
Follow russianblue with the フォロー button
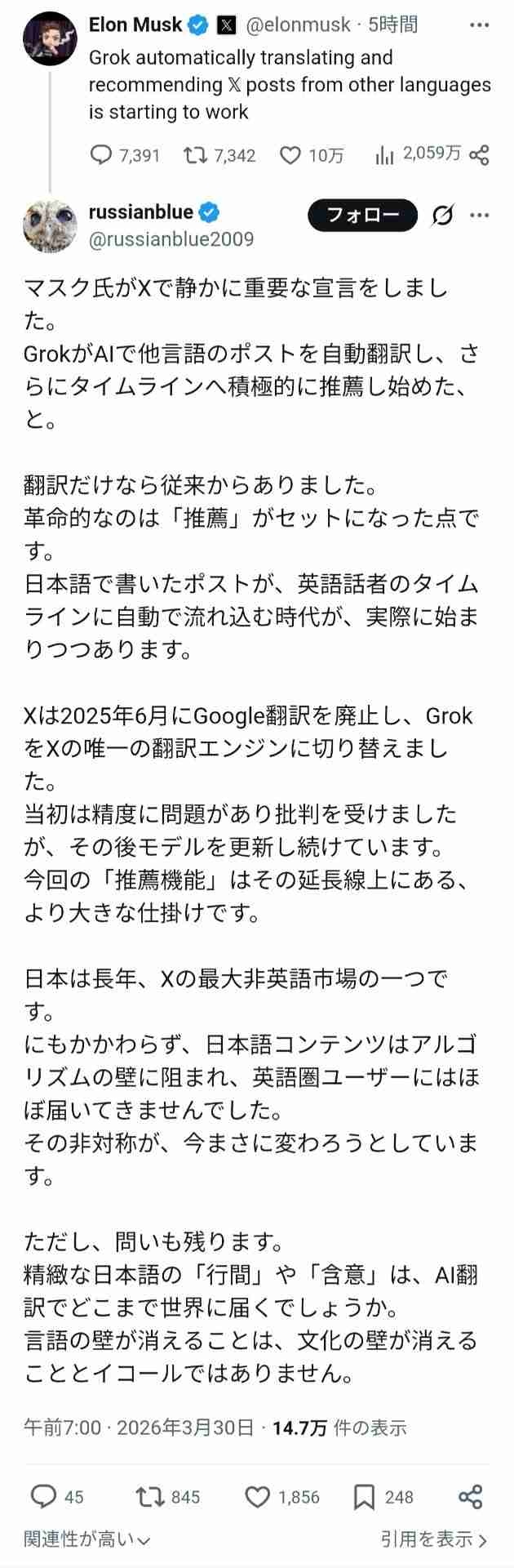point(362,216)
